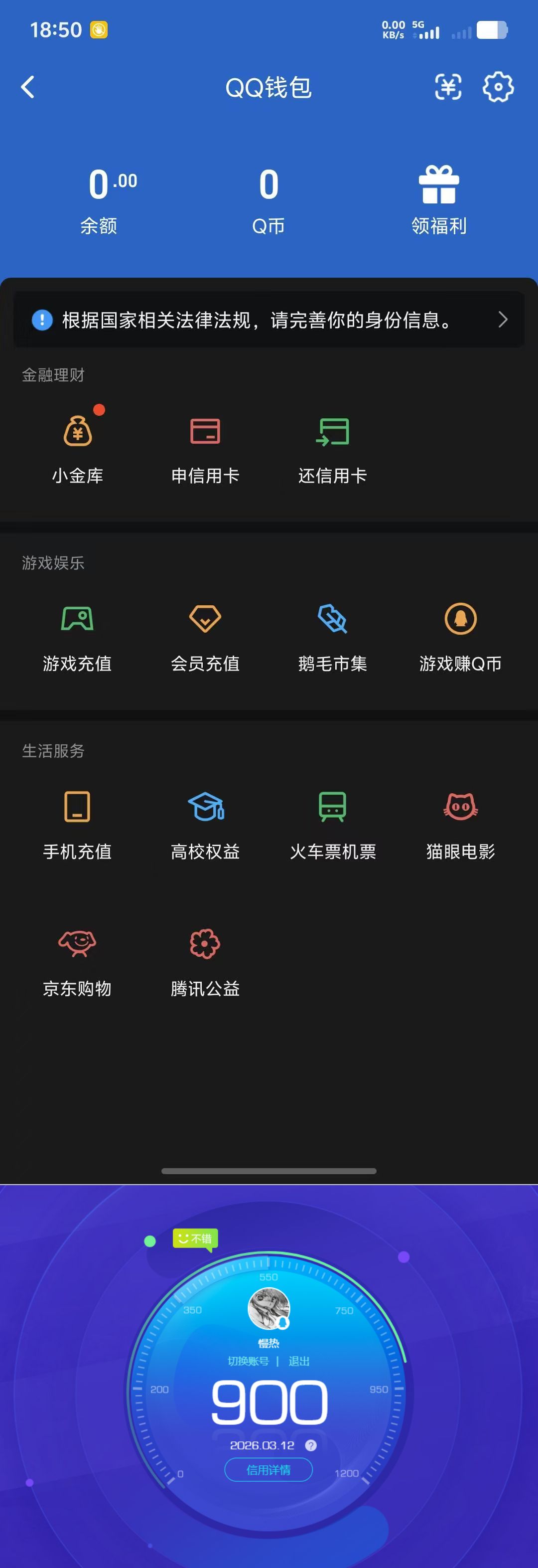Select the 鹅毛市集 market icon
This screenshot has width=538, height=1568.
click(x=333, y=633)
